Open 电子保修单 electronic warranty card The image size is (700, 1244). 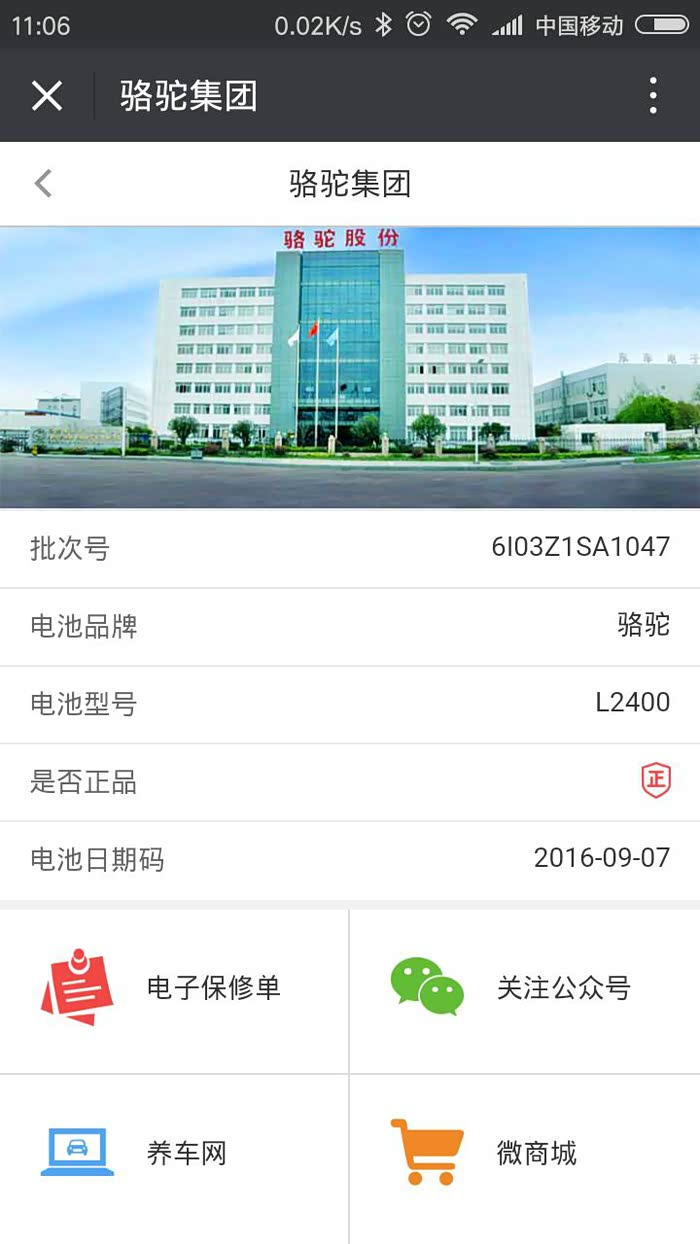pos(175,990)
